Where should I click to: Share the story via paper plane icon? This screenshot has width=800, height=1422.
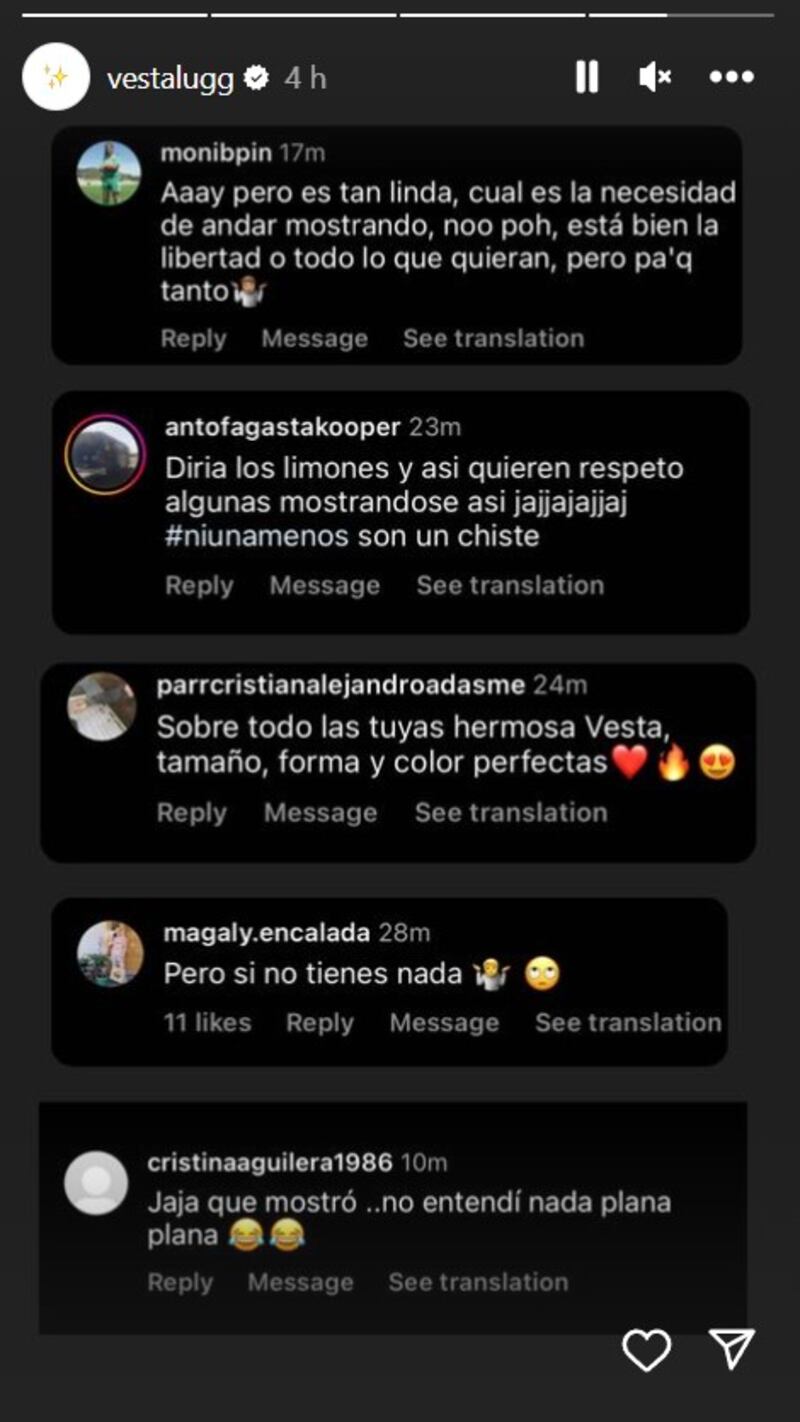click(732, 1350)
